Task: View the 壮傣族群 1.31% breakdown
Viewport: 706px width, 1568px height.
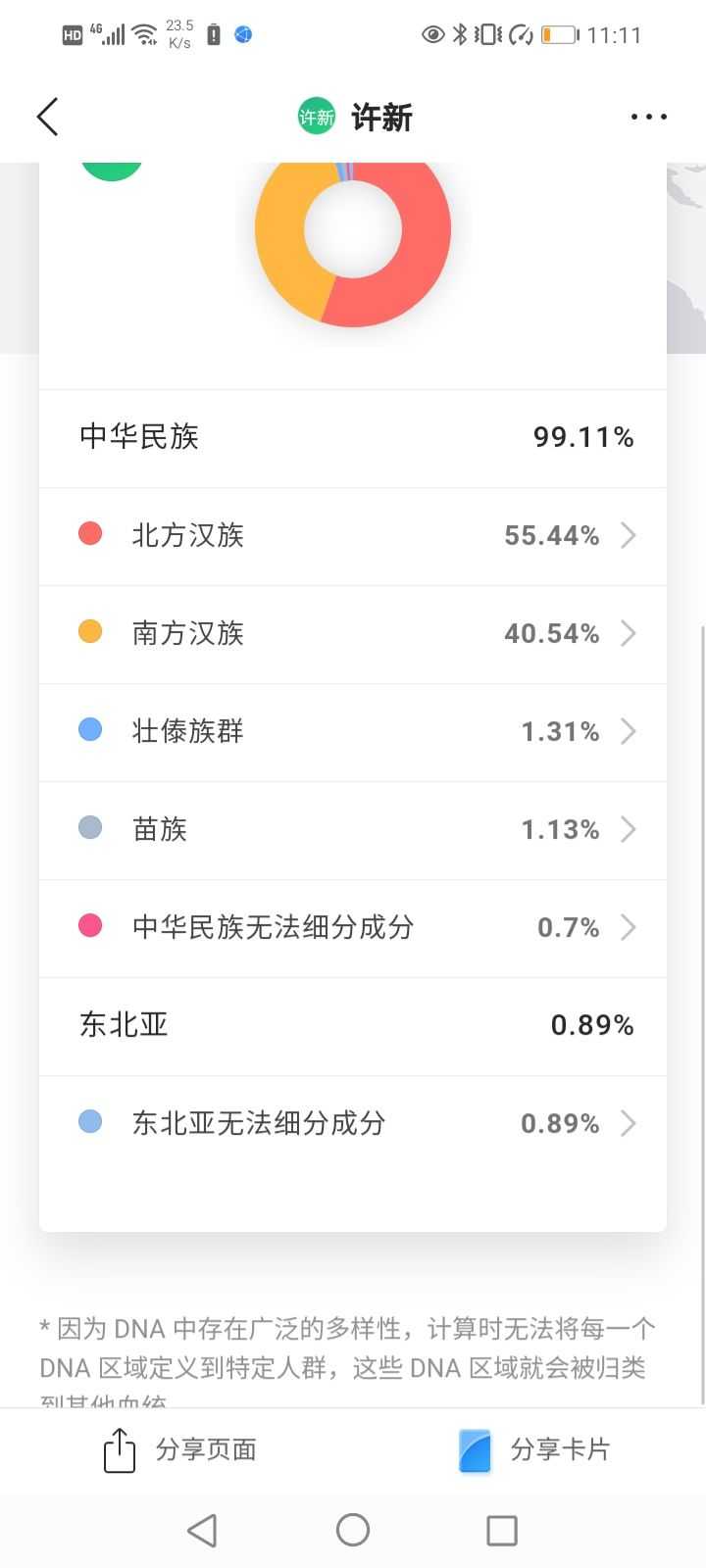Action: 353,732
